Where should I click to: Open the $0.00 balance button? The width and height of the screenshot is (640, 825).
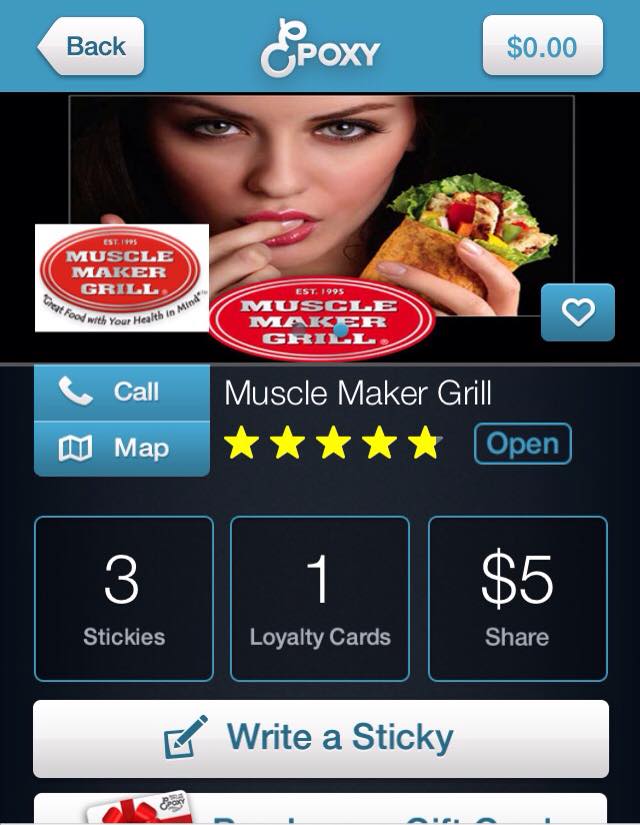coord(542,46)
